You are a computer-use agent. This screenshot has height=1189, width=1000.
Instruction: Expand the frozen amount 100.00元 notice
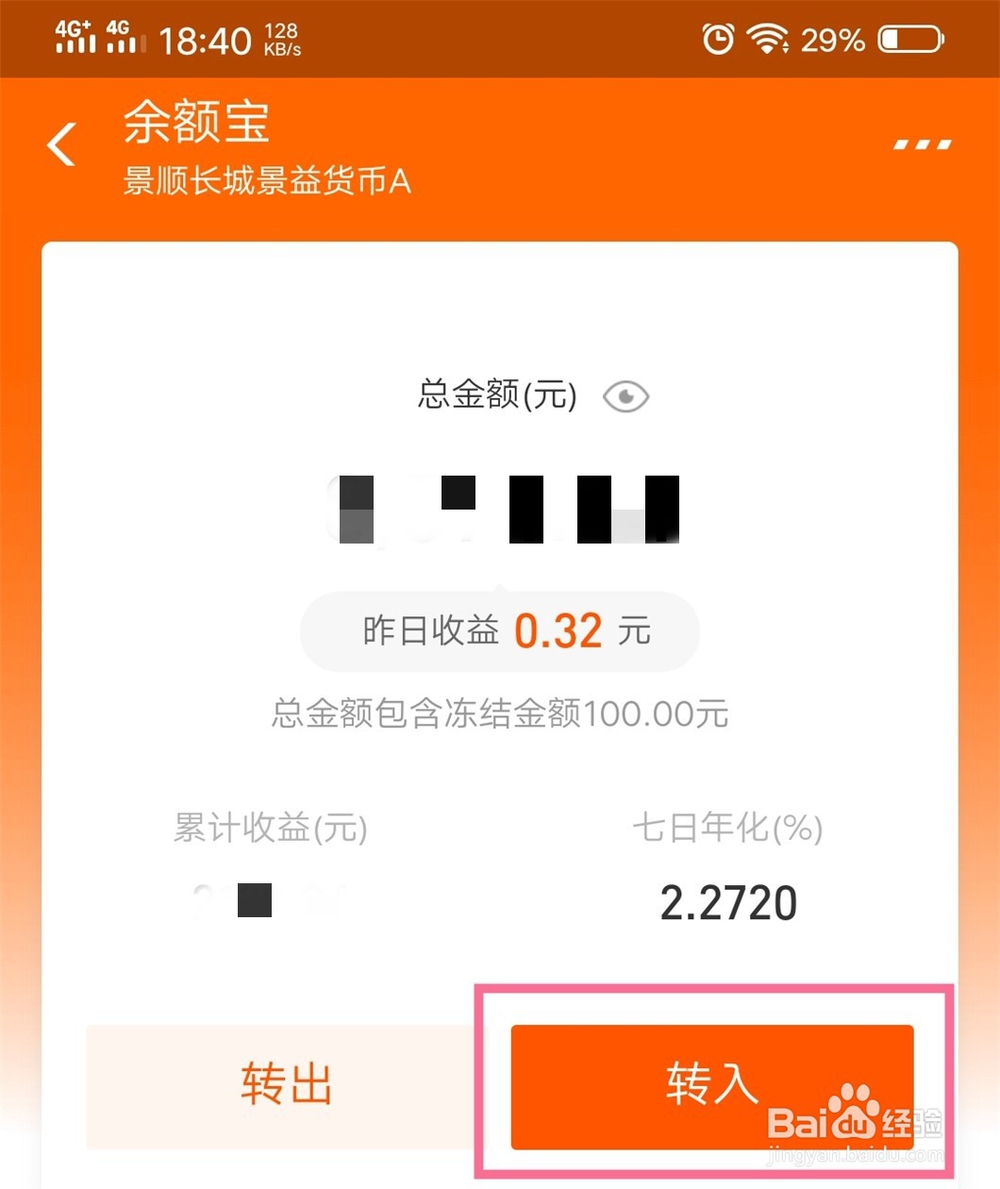499,713
